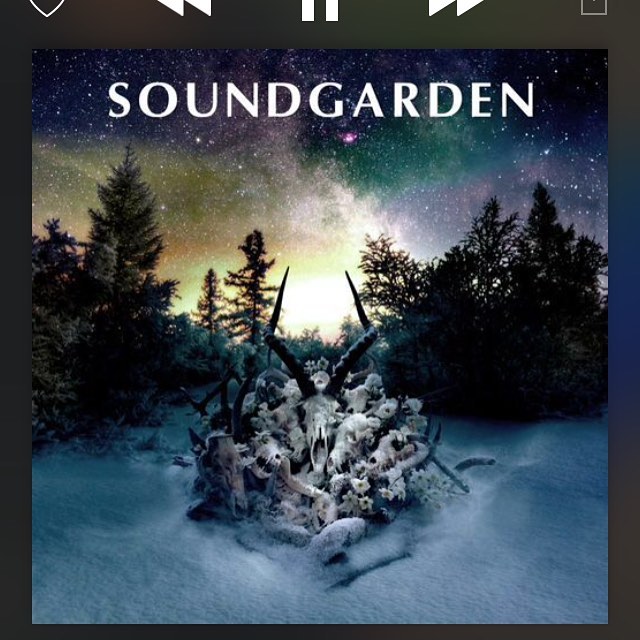The width and height of the screenshot is (640, 640).
Task: Skip back to the previous track
Action: pos(184,6)
